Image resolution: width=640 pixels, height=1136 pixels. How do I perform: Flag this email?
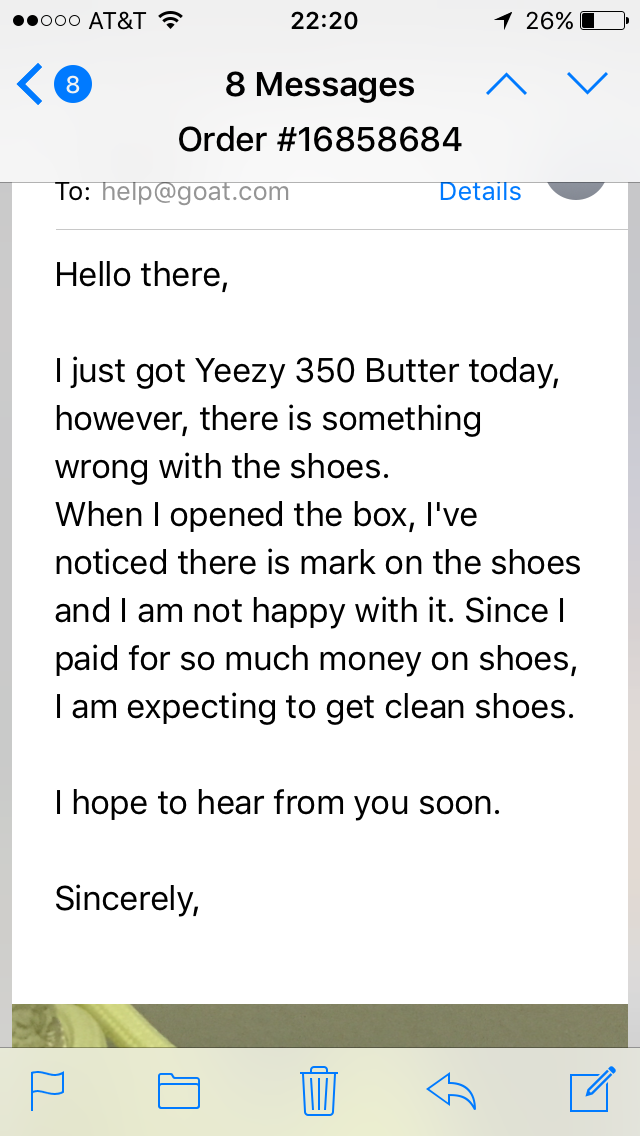point(48,1091)
